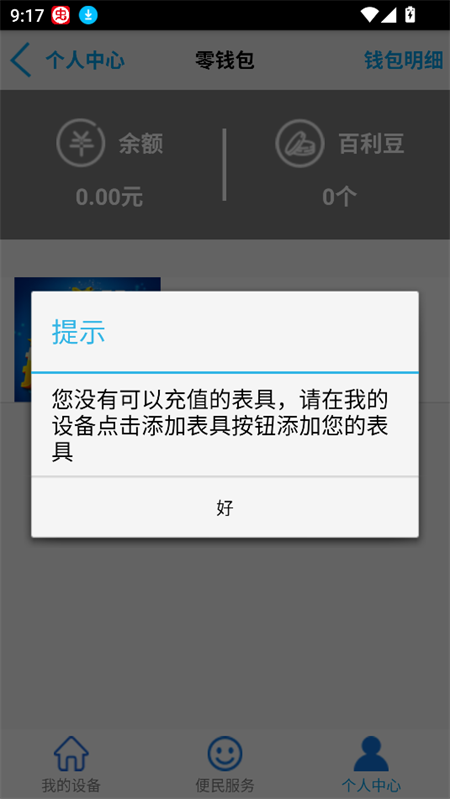Screen dimensions: 450x799
Task: Switch to 我的设备 tab
Action: point(71,763)
